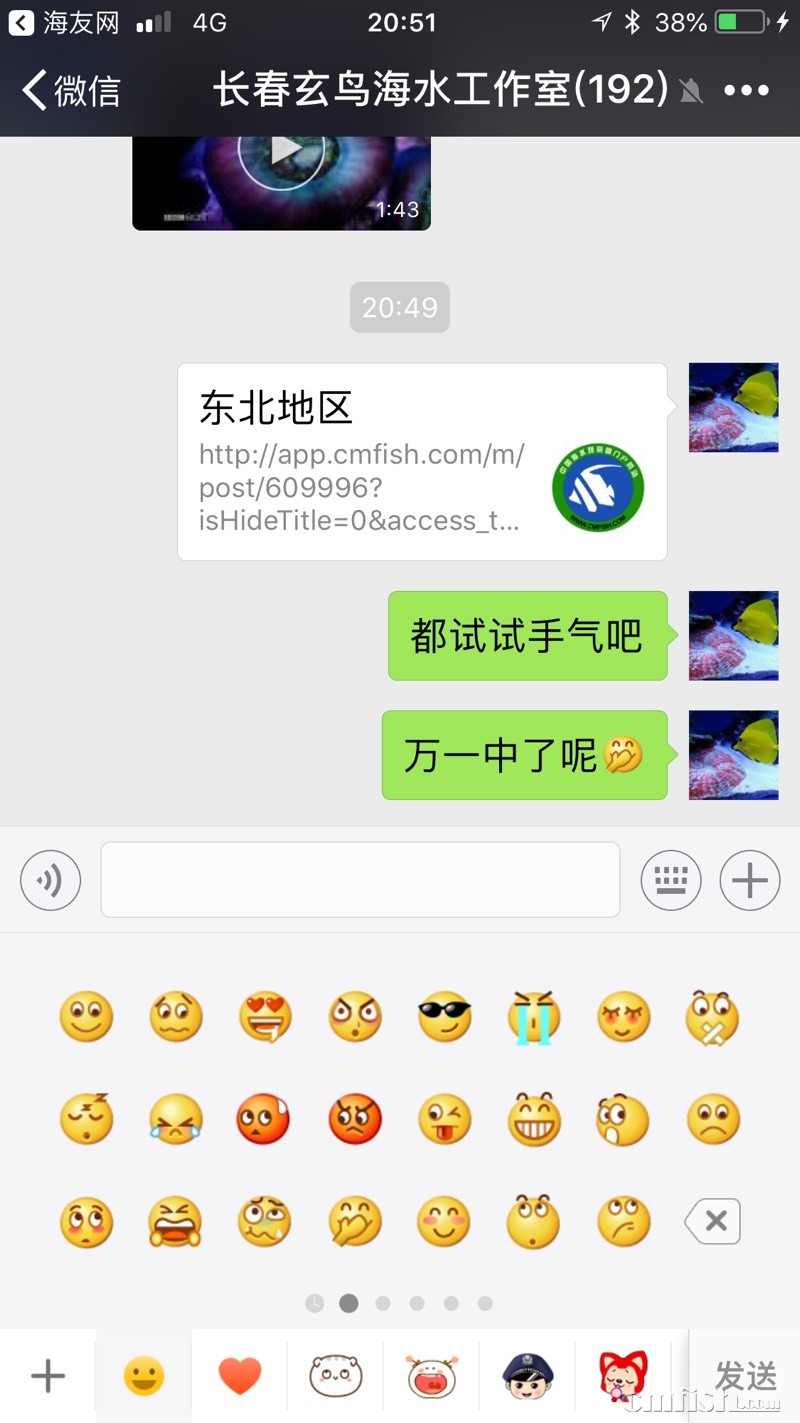
Task: Select the sunglasses cool emoji
Action: [444, 1016]
